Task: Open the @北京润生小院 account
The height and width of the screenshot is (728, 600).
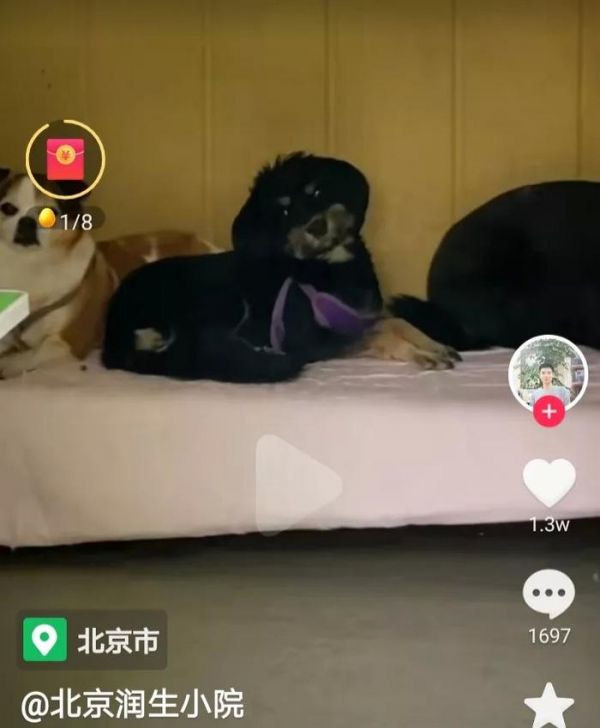Action: click(132, 704)
